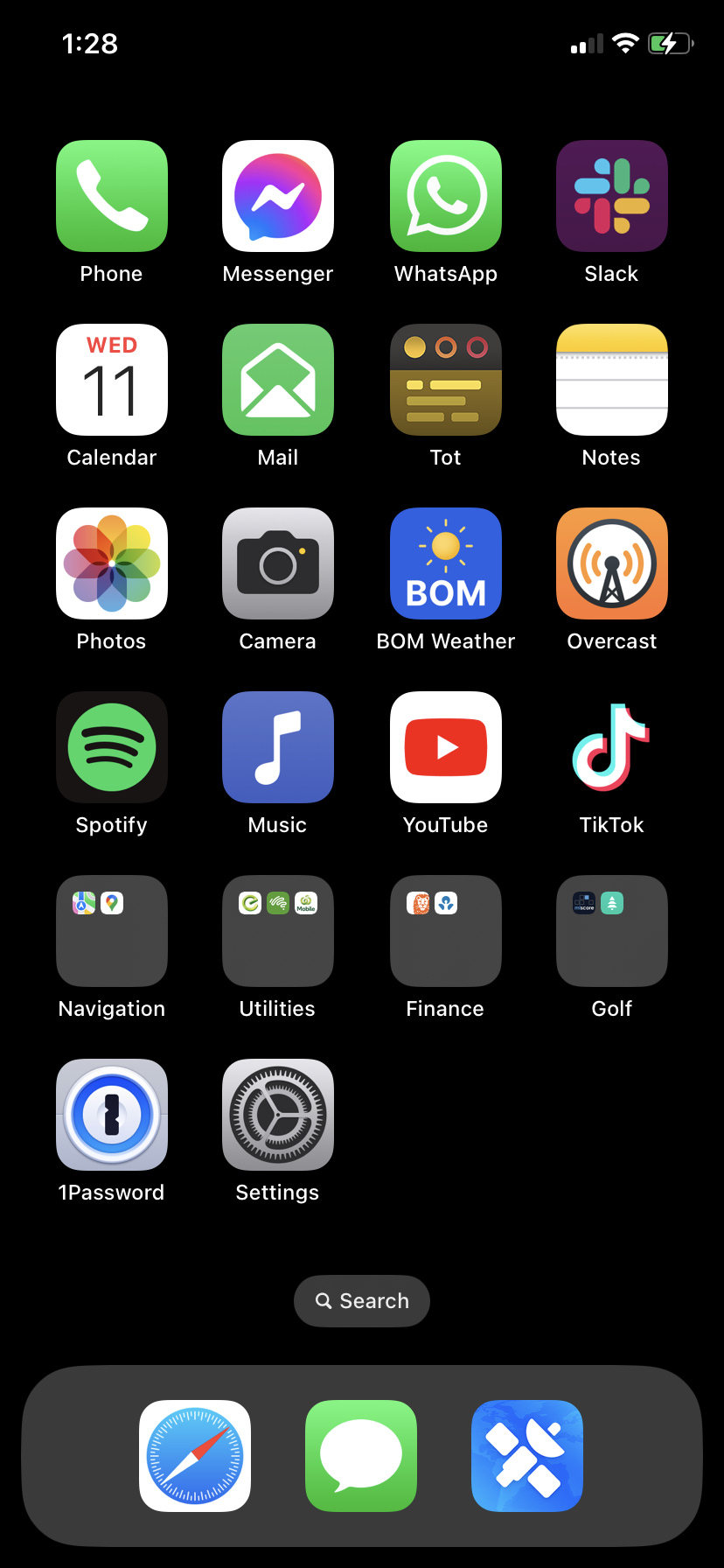Screen dimensions: 724x1568
Task: Open TikTok
Action: pyautogui.click(x=612, y=747)
